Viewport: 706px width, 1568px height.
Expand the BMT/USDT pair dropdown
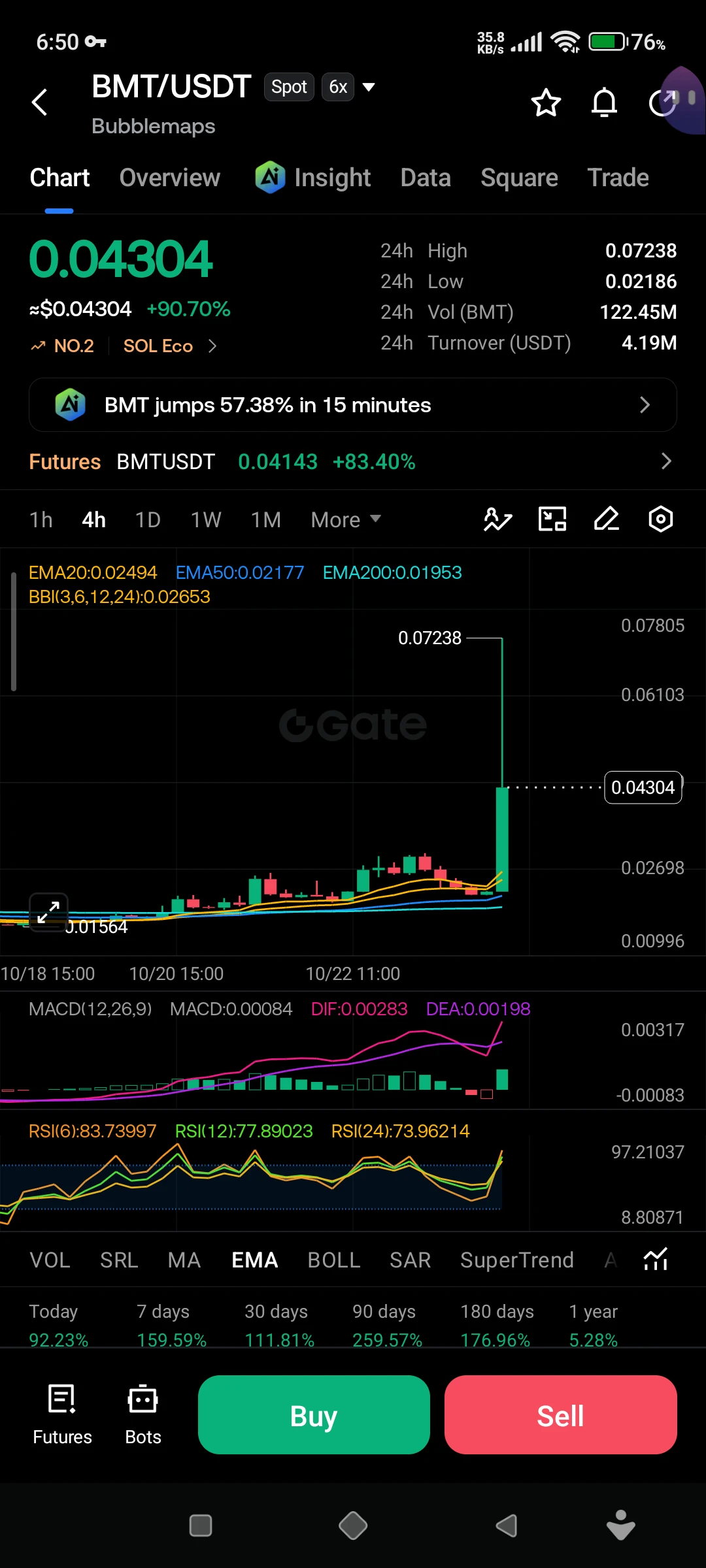click(x=369, y=87)
